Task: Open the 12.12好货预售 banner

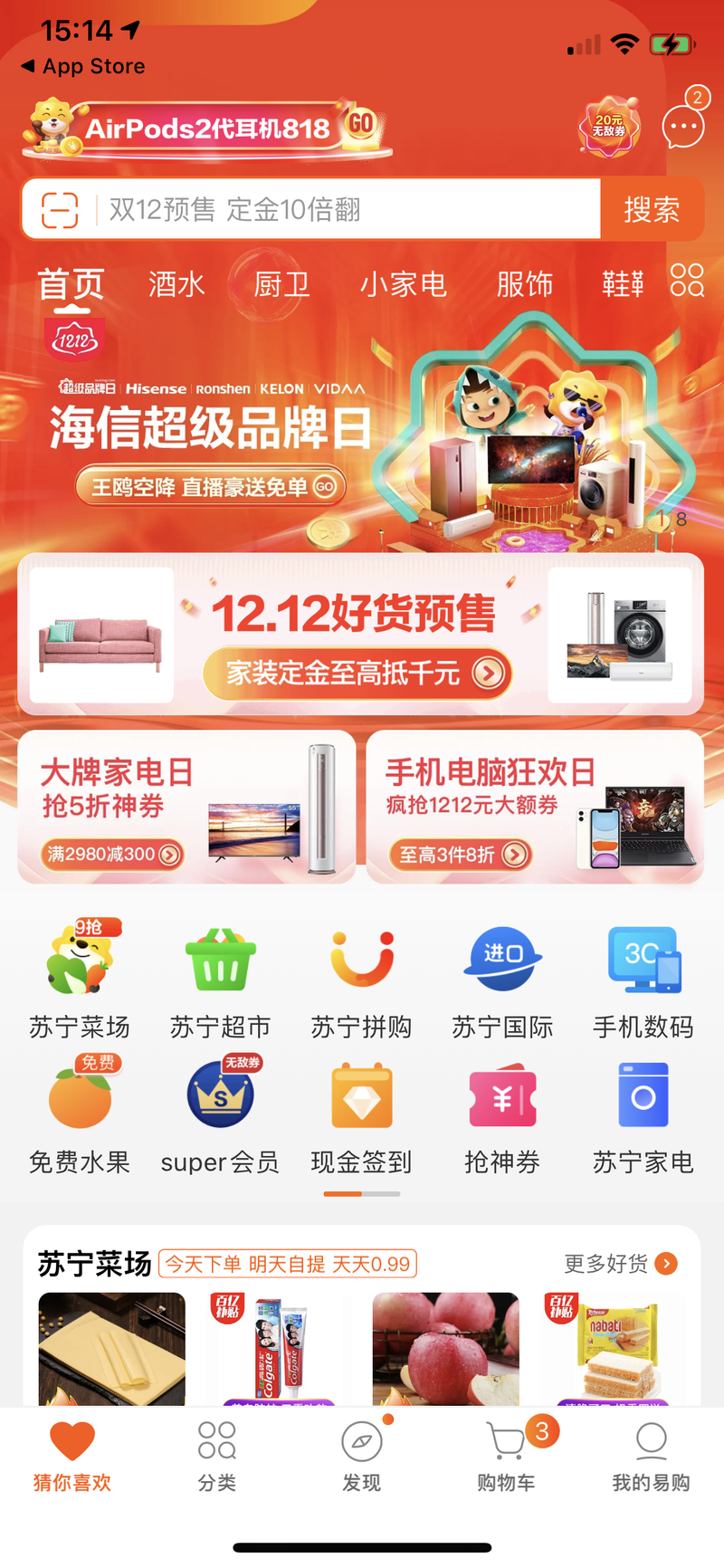Action: 360,634
